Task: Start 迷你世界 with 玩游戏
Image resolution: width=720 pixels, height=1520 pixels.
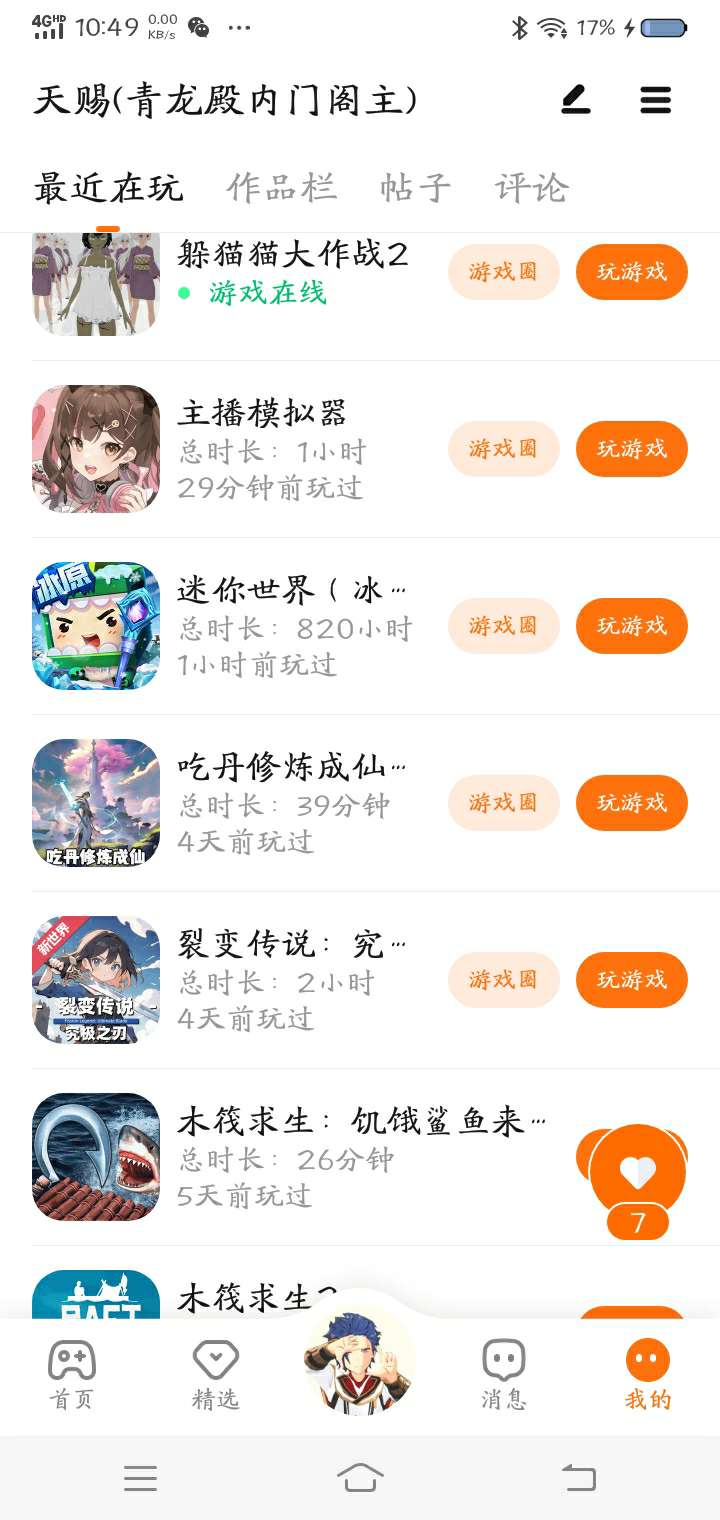Action: (631, 626)
